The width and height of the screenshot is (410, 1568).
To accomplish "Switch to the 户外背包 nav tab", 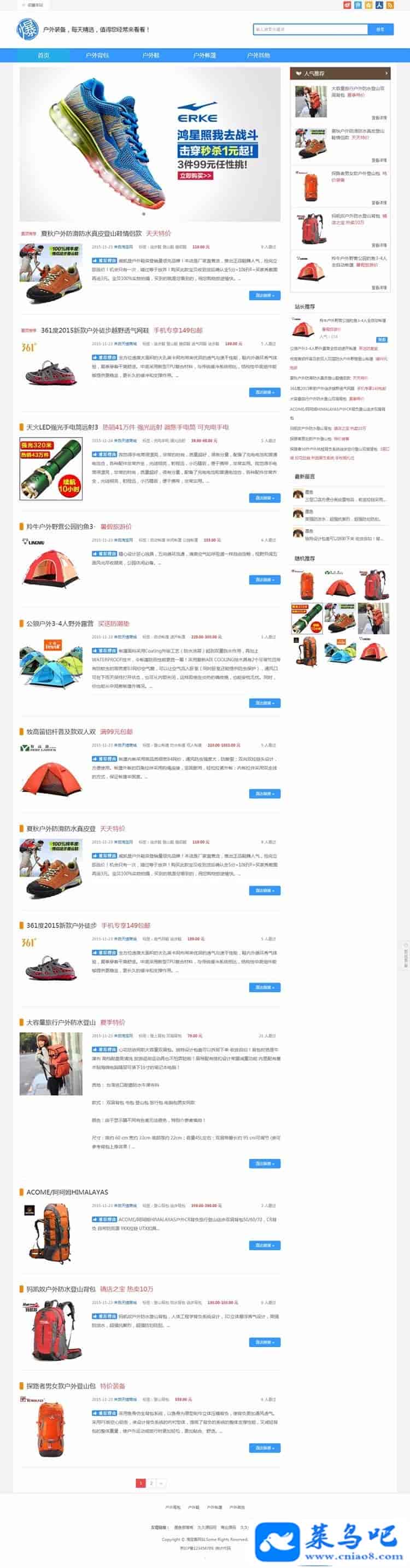I will pos(97,55).
